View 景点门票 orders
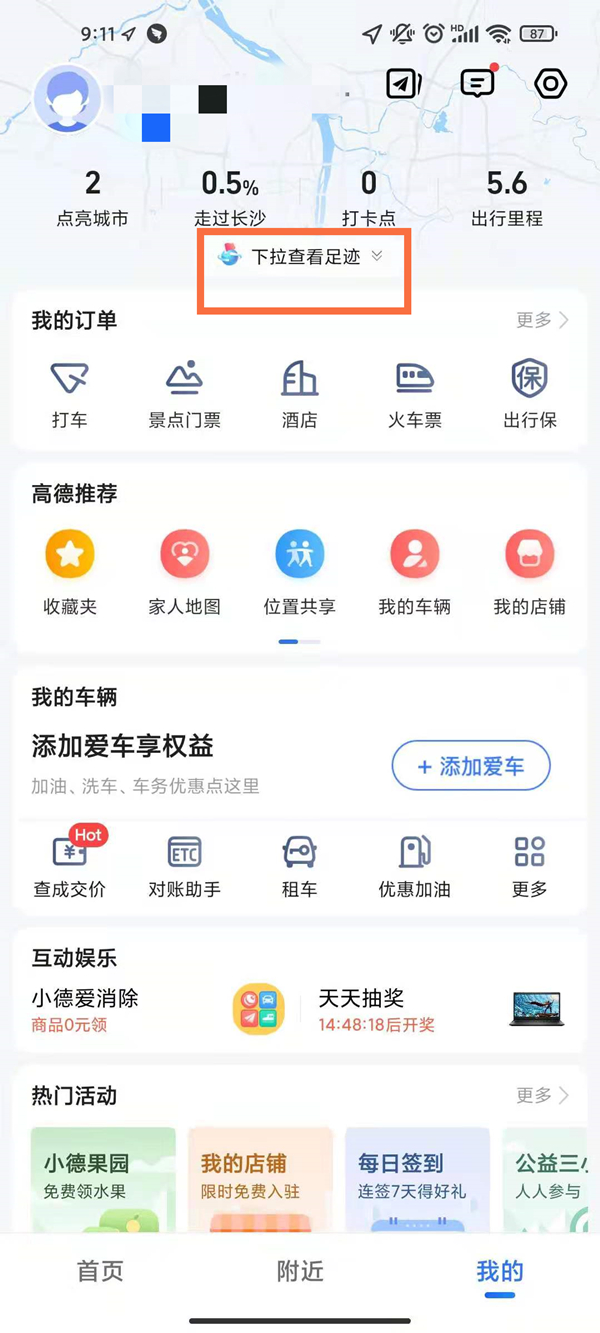 (185, 395)
